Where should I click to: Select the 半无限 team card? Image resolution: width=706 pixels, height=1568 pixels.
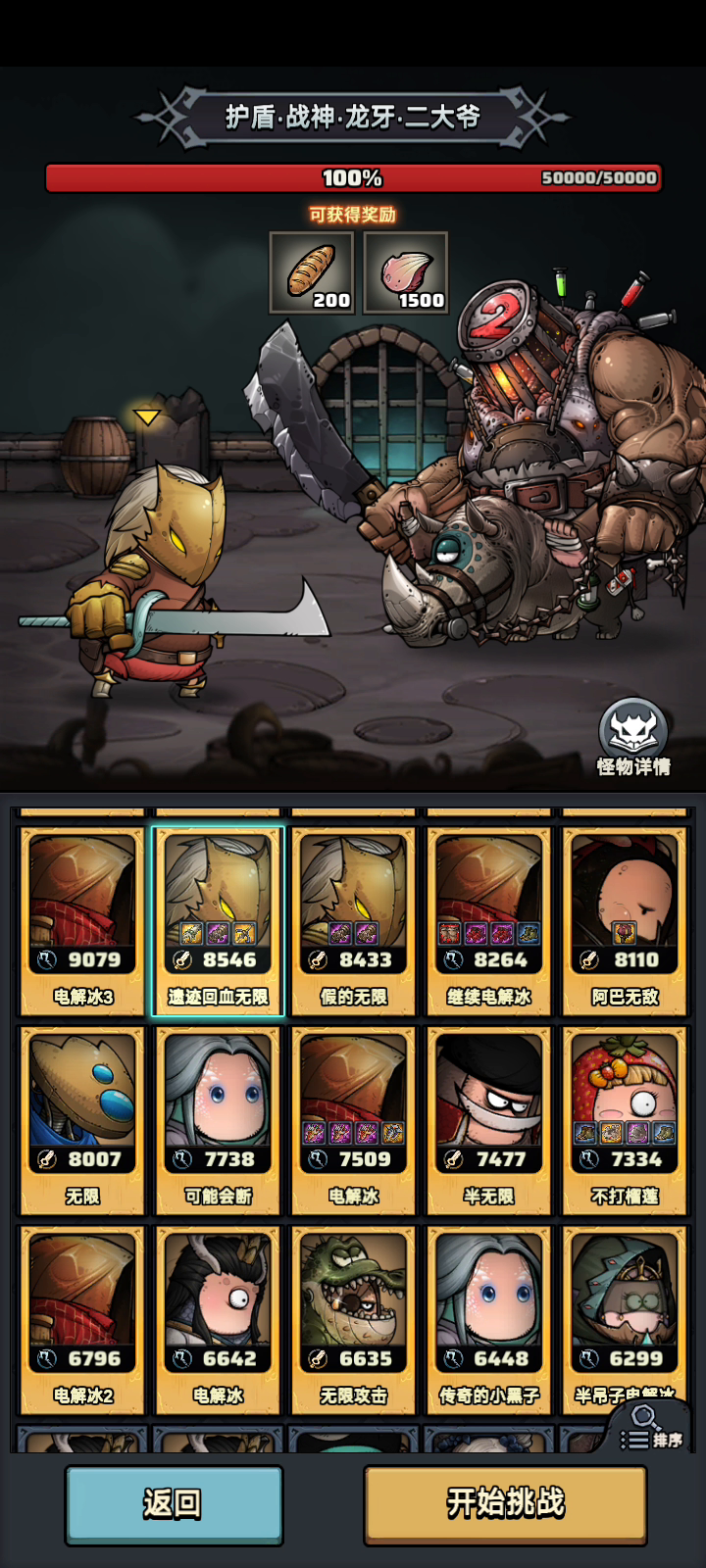click(488, 1119)
